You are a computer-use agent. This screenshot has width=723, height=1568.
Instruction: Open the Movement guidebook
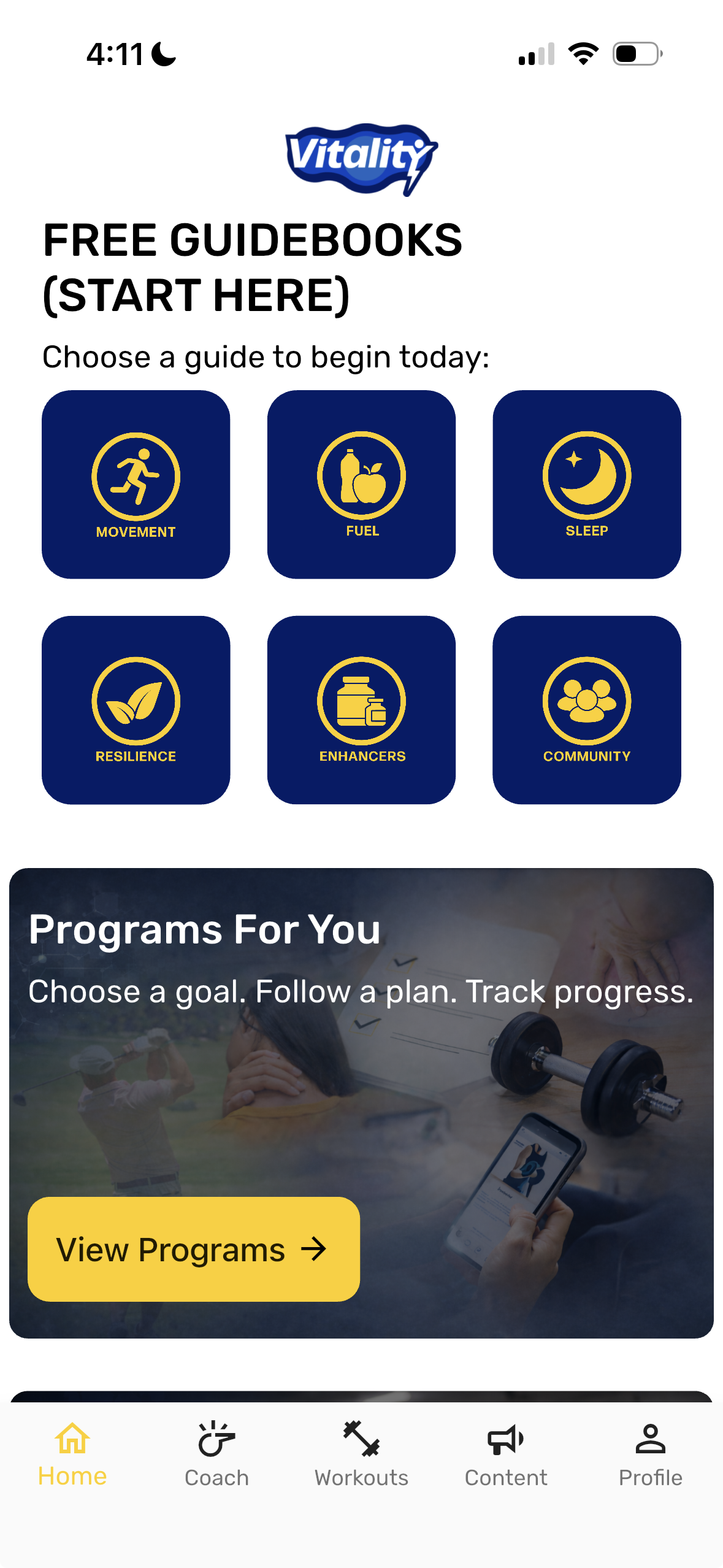pos(136,484)
